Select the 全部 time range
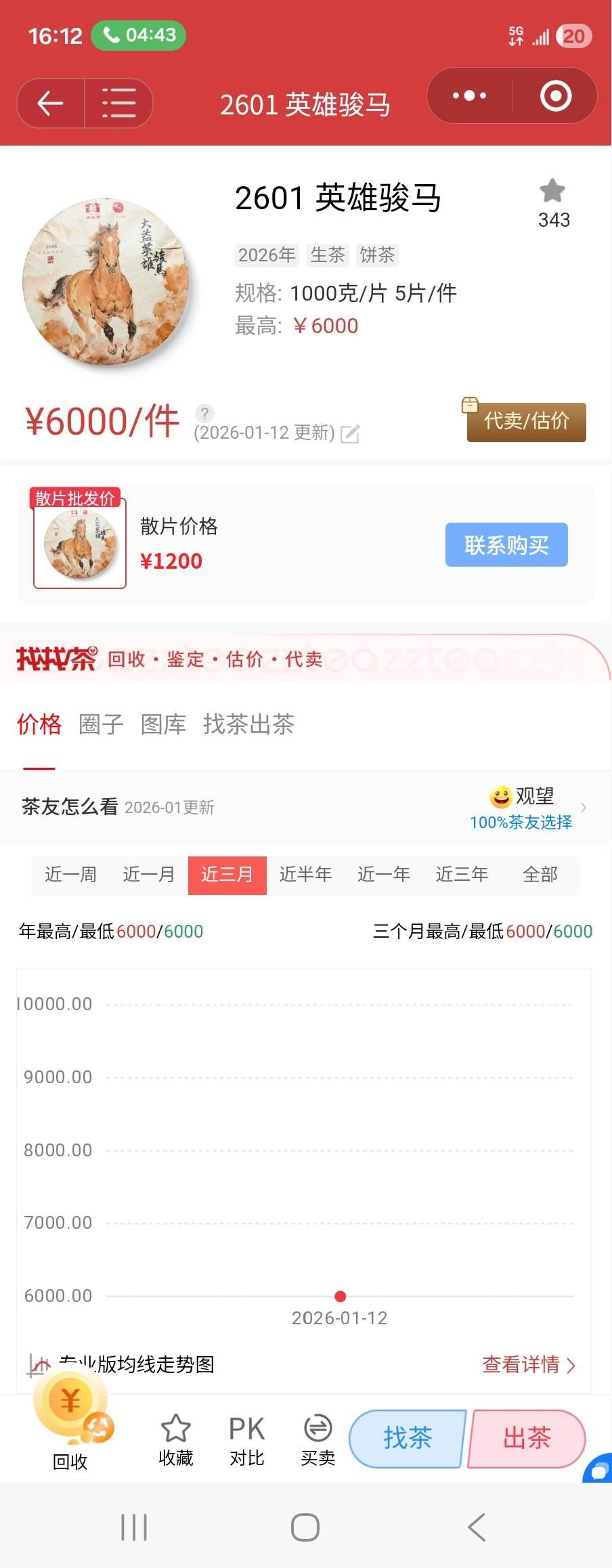This screenshot has width=612, height=1568. (x=540, y=875)
